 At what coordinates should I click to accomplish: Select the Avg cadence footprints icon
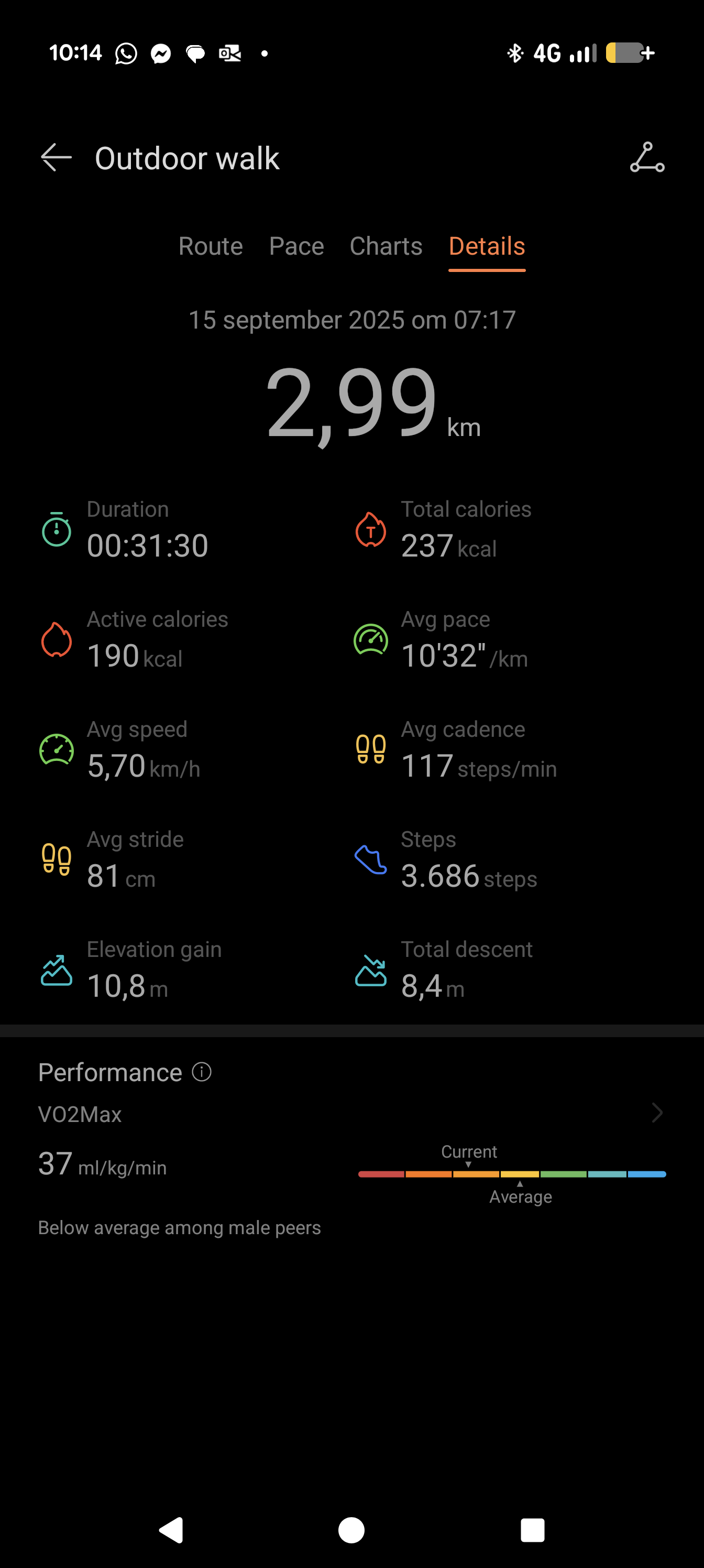[x=370, y=750]
